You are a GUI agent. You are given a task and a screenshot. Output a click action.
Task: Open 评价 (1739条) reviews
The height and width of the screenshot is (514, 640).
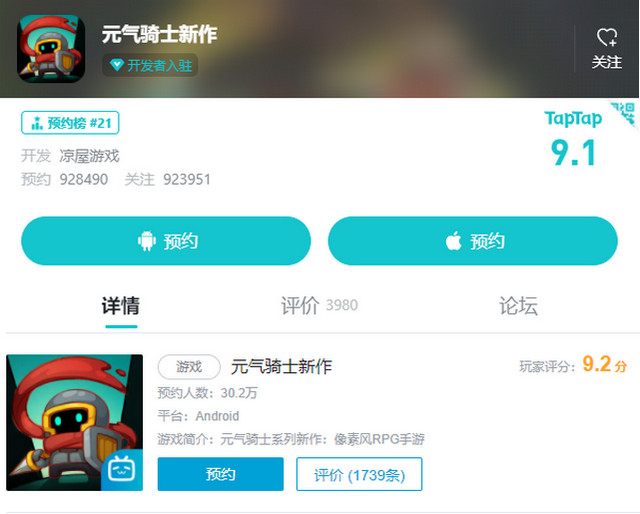[359, 474]
